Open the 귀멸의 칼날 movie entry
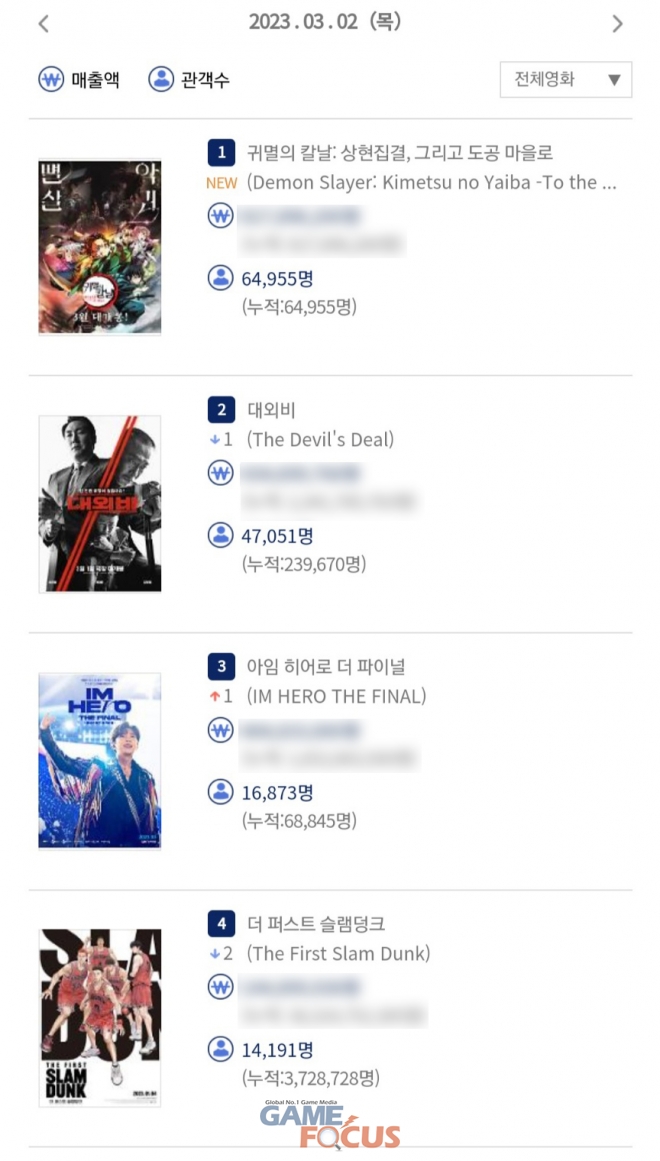This screenshot has height=1161, width=660. click(x=400, y=153)
